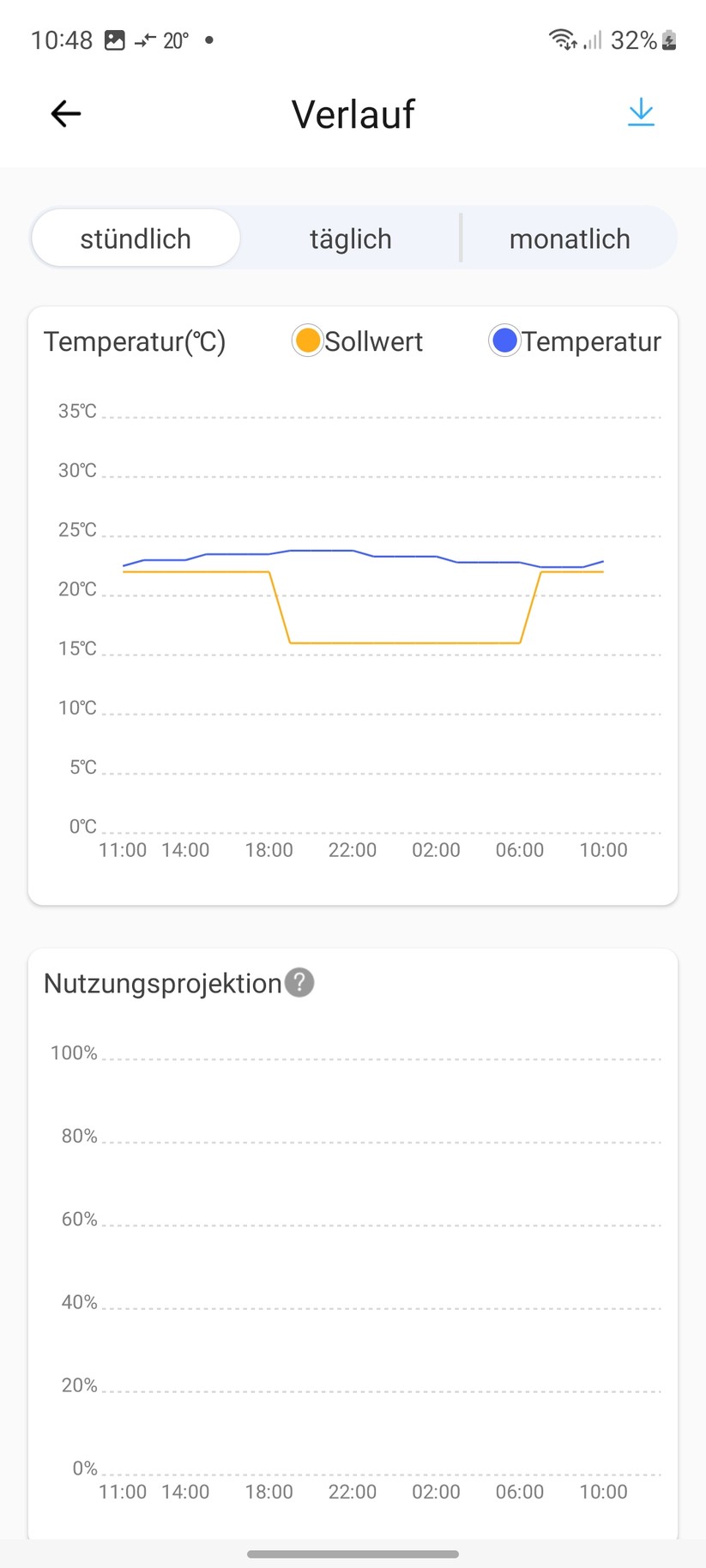Click the blue Temperatur color dot
Viewport: 706px width, 1568px height.
[x=504, y=340]
